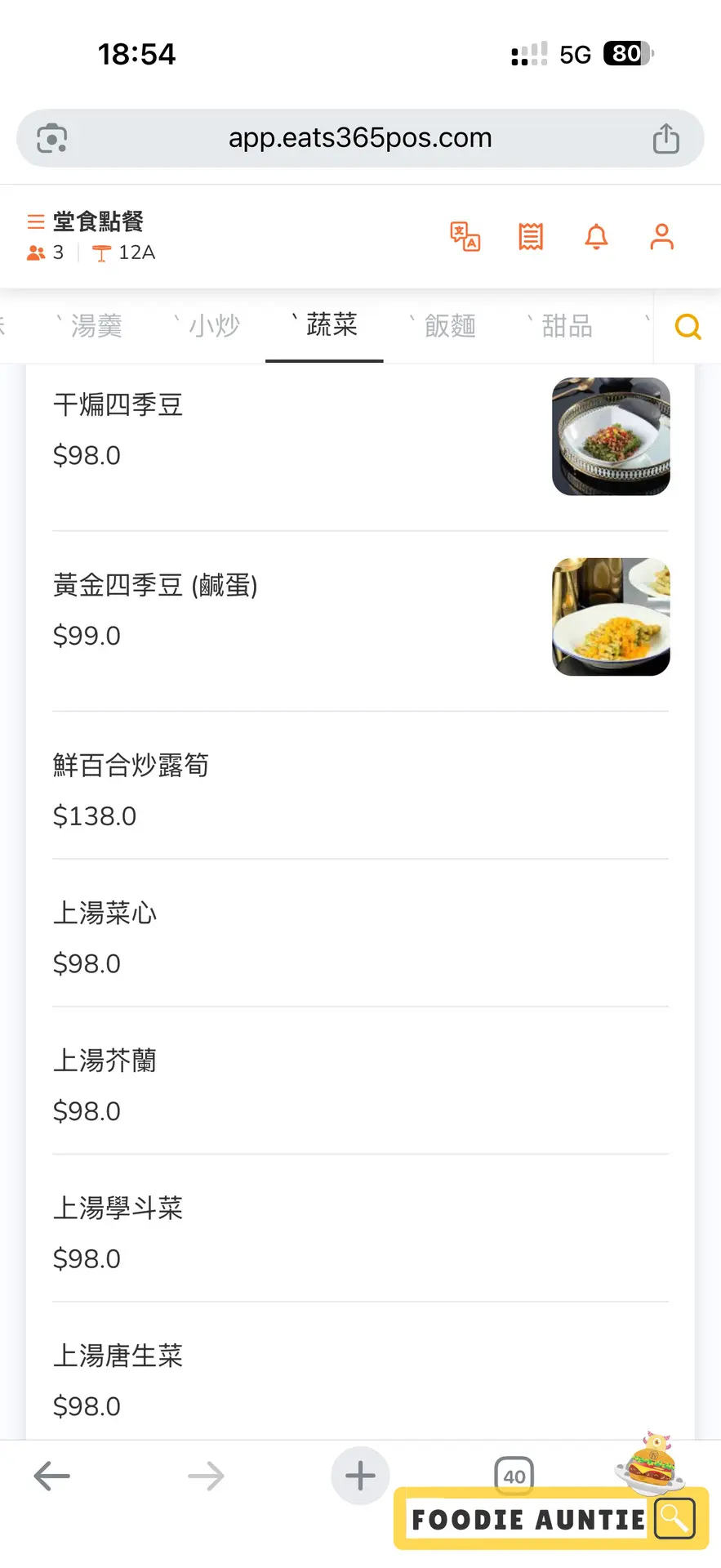
Task: Order the 上湯芥蘭 dish
Action: 105,1061
